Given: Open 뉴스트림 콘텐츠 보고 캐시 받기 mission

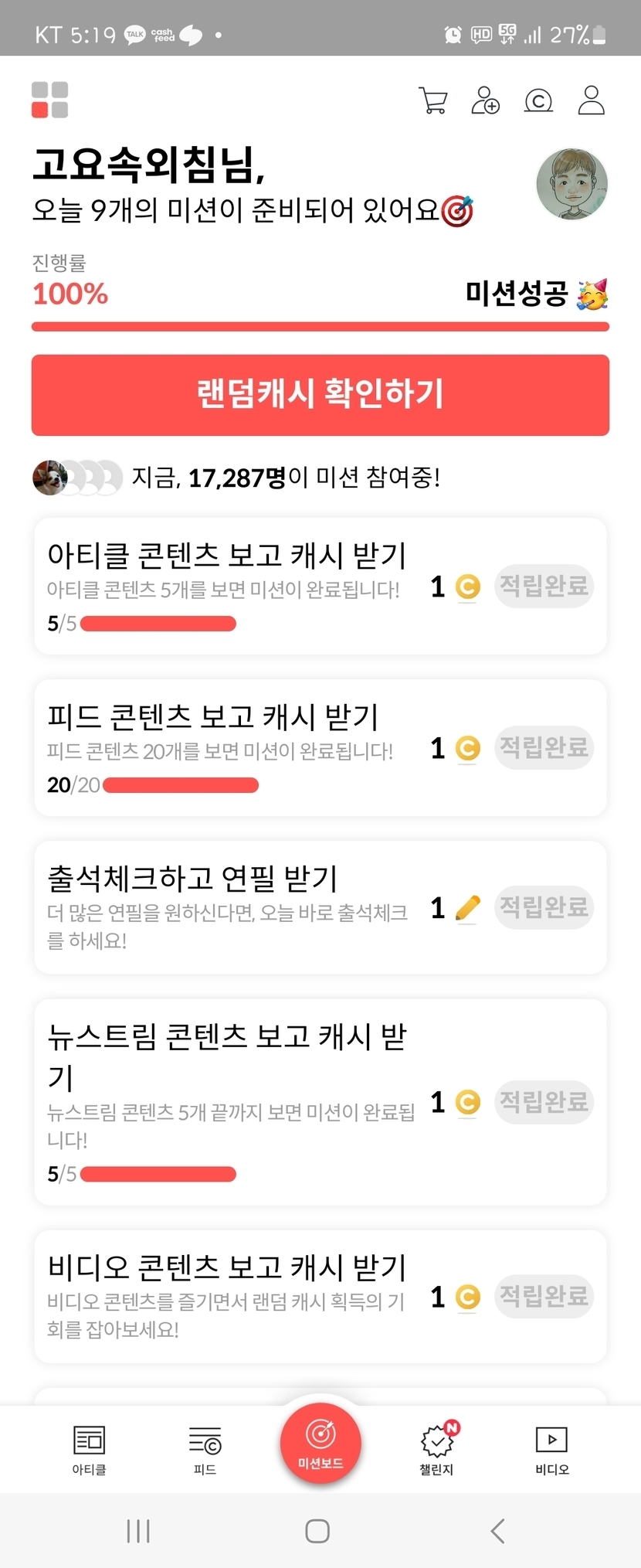Looking at the screenshot, I should [x=320, y=1102].
